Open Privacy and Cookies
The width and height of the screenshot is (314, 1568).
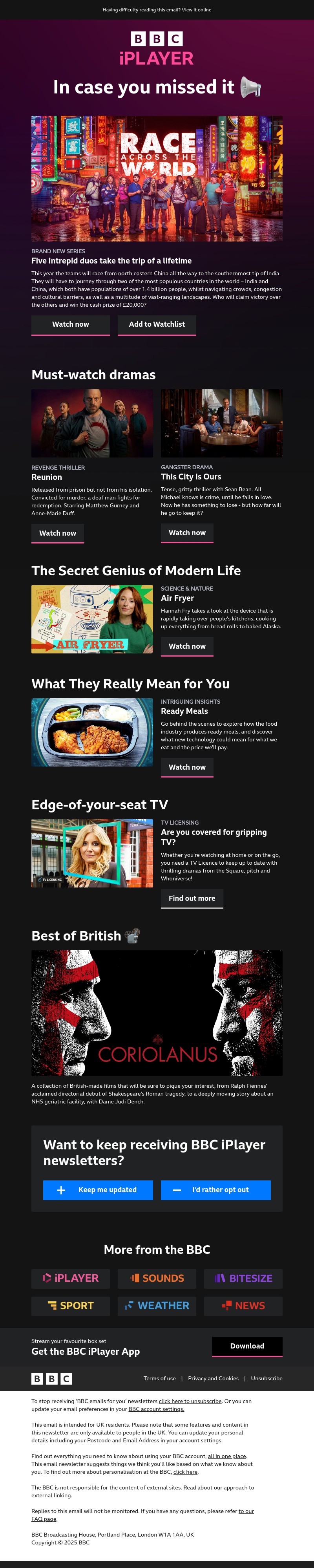pos(213,1378)
